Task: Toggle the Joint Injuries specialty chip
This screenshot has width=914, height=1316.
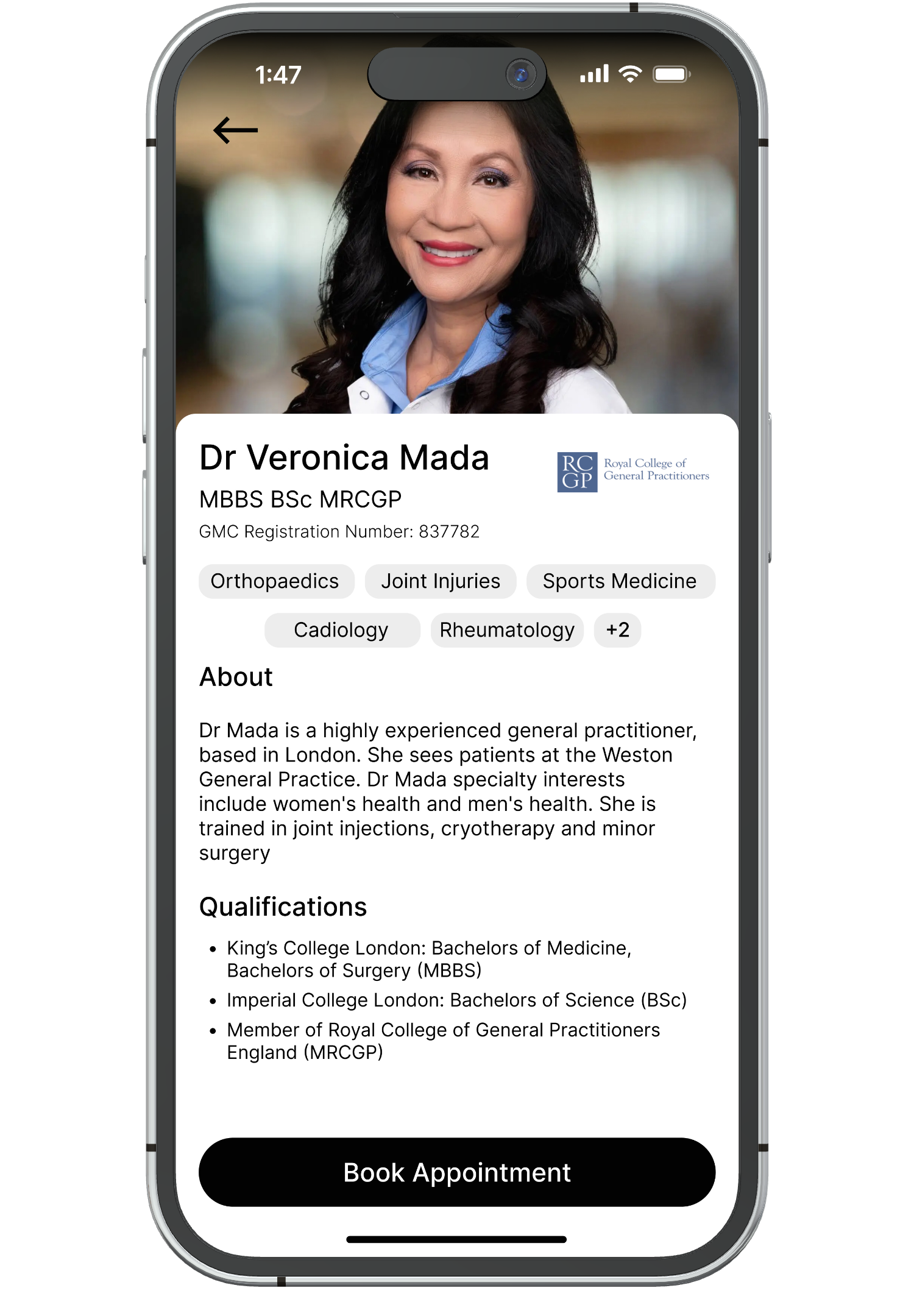Action: coord(441,581)
